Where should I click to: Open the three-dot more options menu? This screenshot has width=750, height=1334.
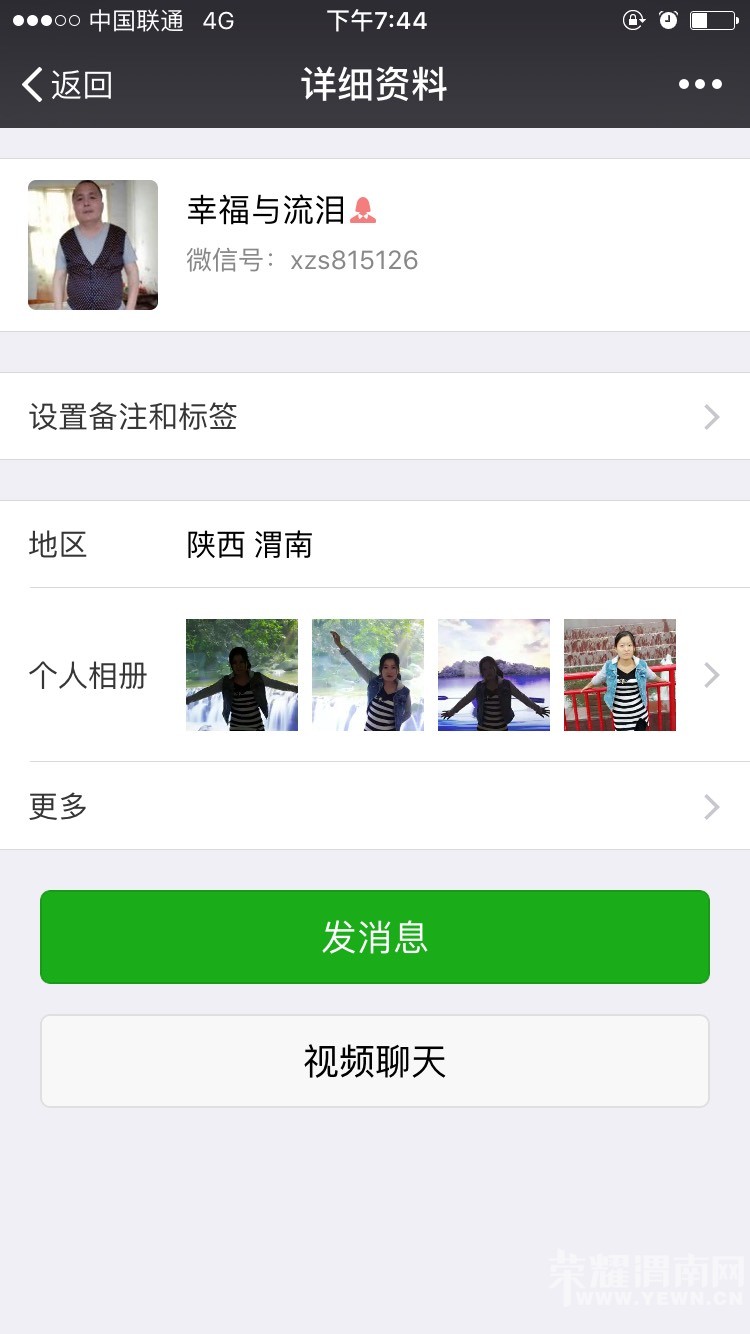coord(700,85)
